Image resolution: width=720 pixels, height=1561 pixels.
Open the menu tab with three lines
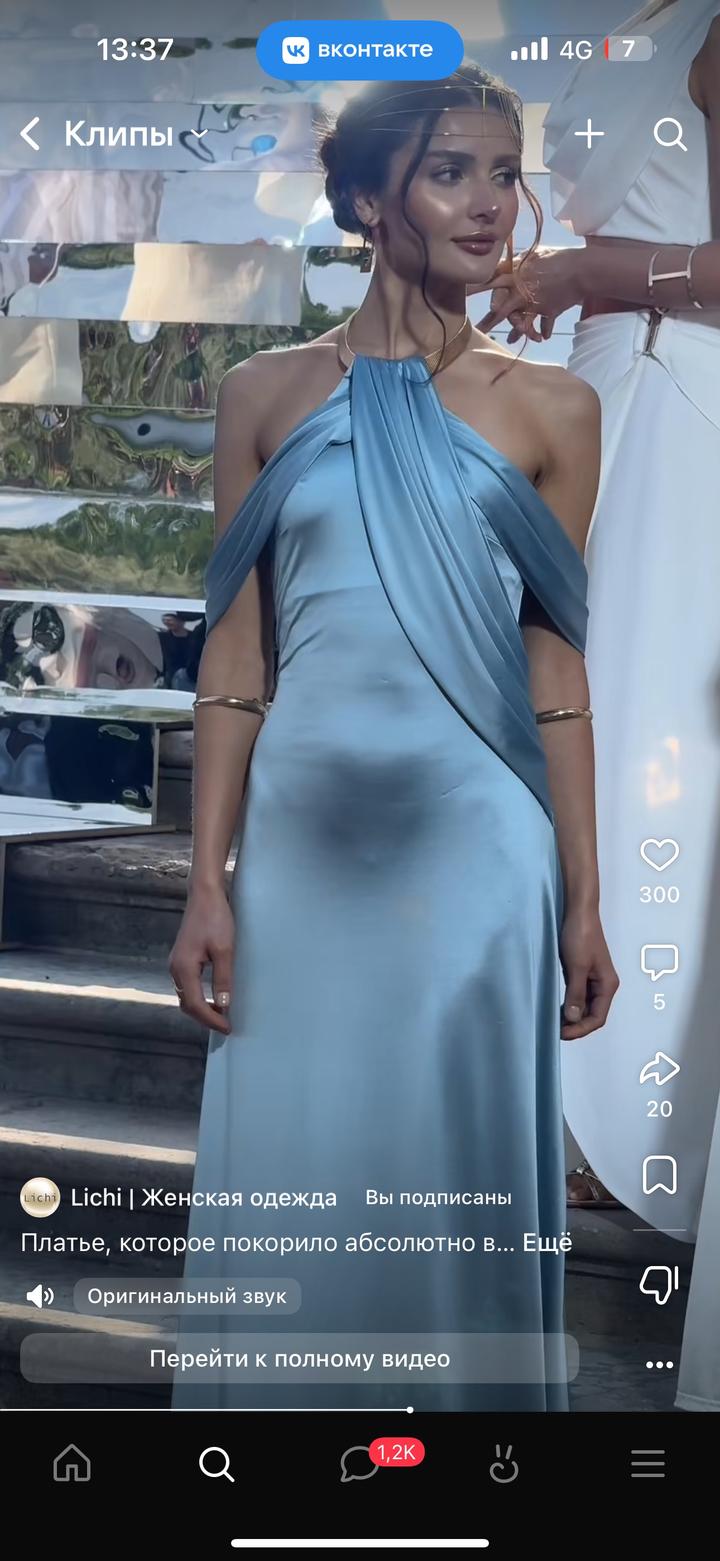tap(648, 1465)
